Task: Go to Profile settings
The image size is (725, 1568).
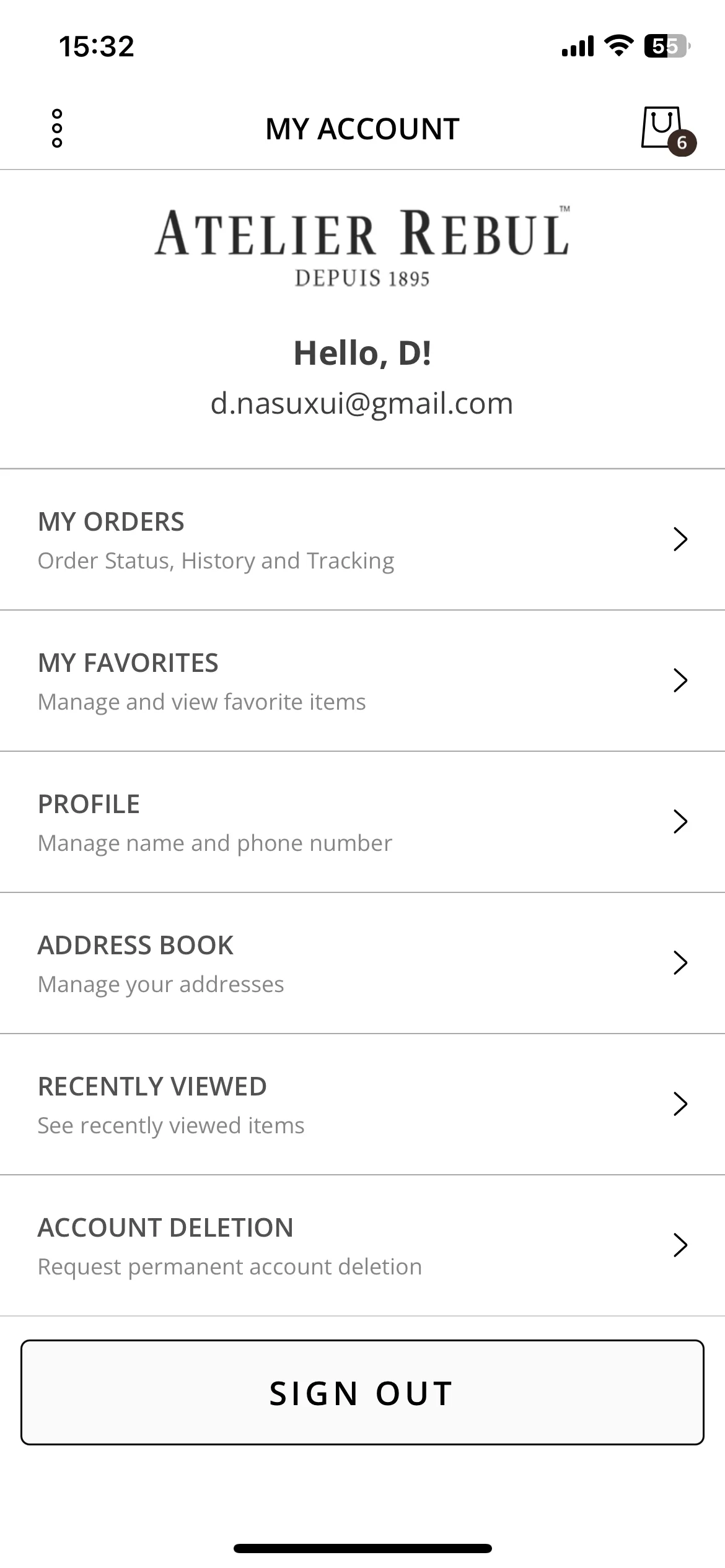Action: coord(362,822)
